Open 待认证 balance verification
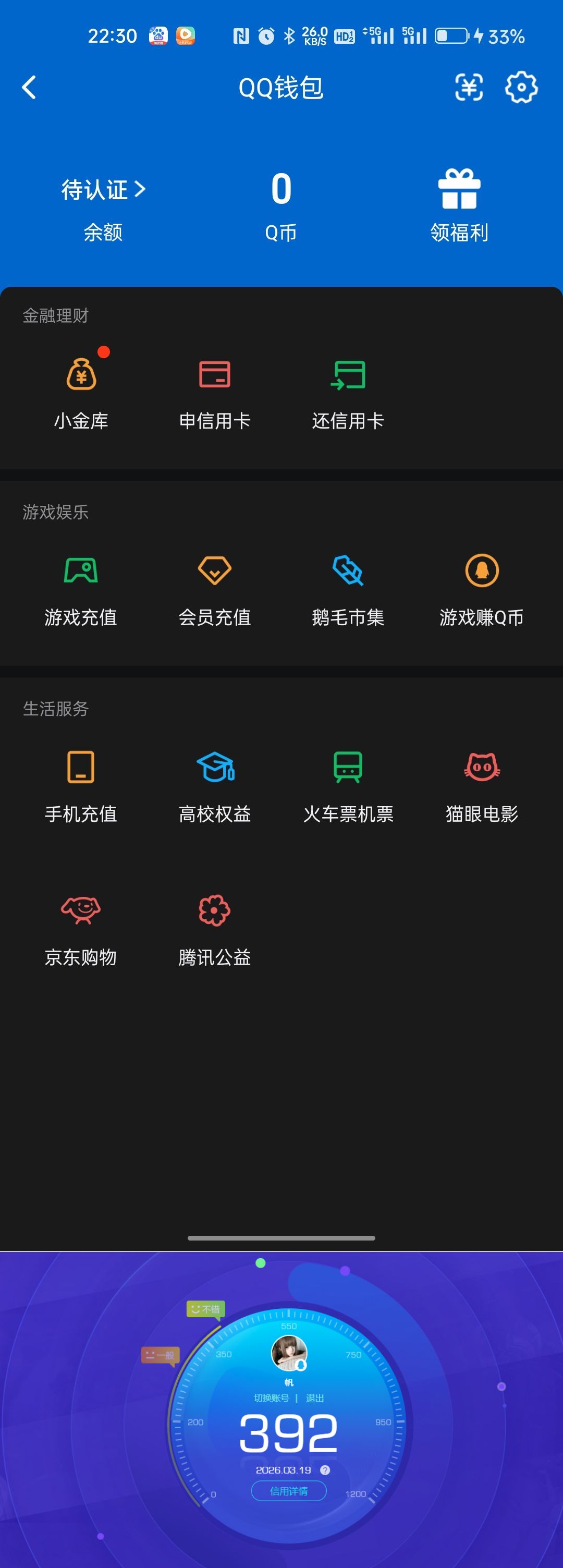Screen dimensions: 563x1568 tap(103, 190)
